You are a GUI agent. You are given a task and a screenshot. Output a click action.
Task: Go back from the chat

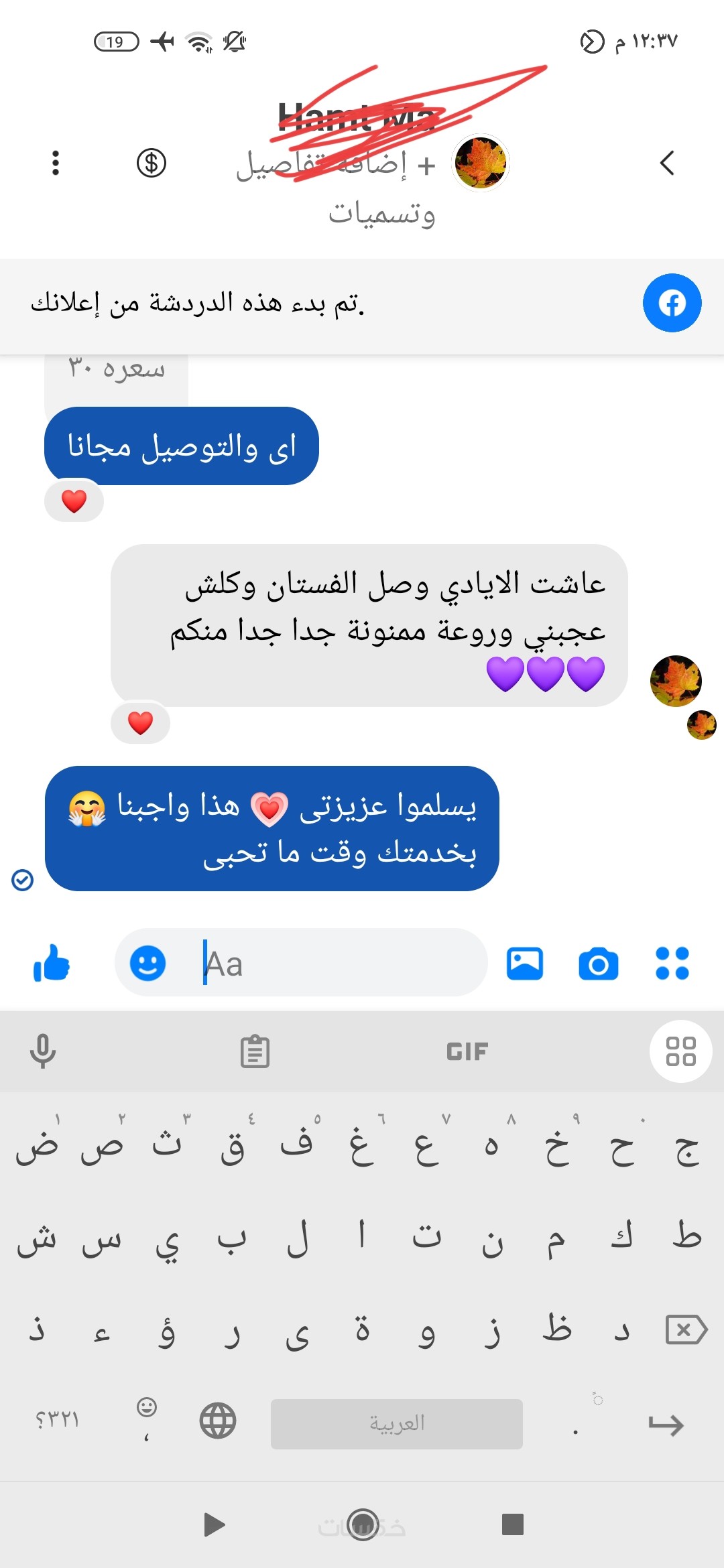(x=666, y=163)
